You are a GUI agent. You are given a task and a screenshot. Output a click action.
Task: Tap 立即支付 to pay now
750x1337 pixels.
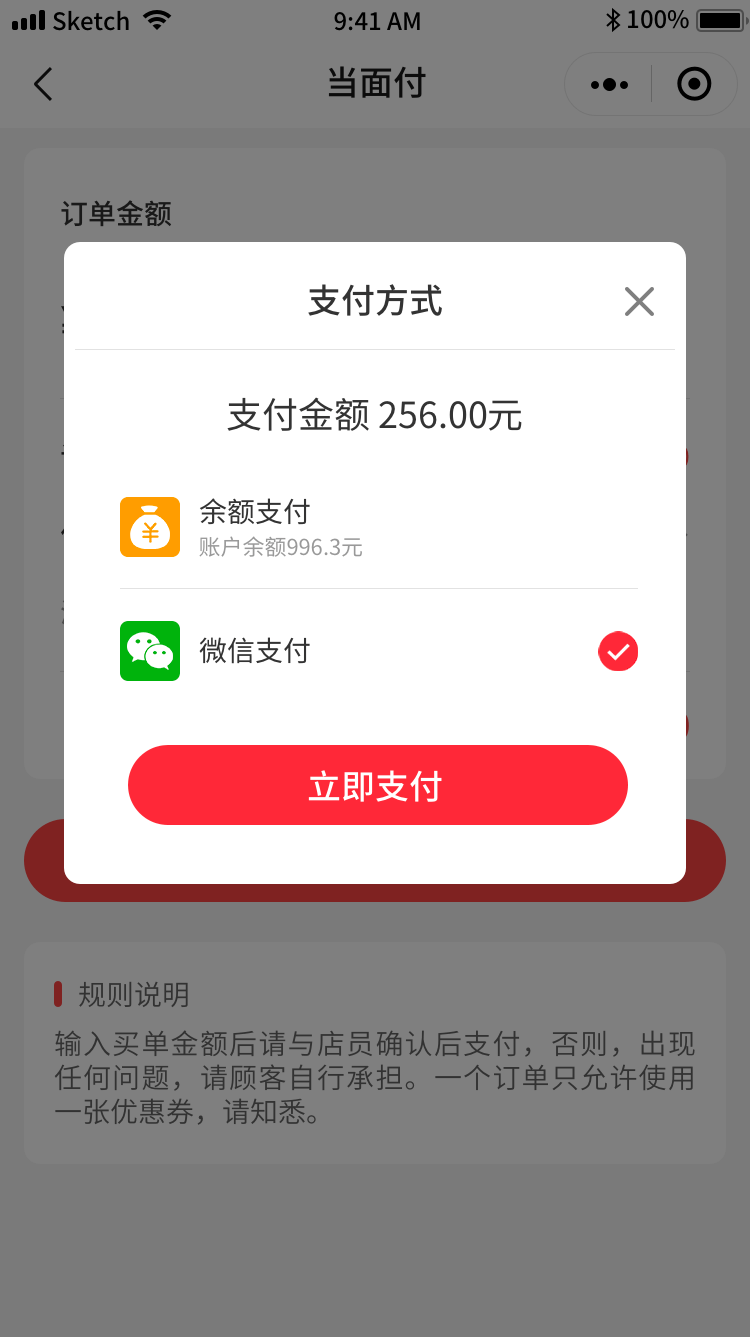pos(378,786)
